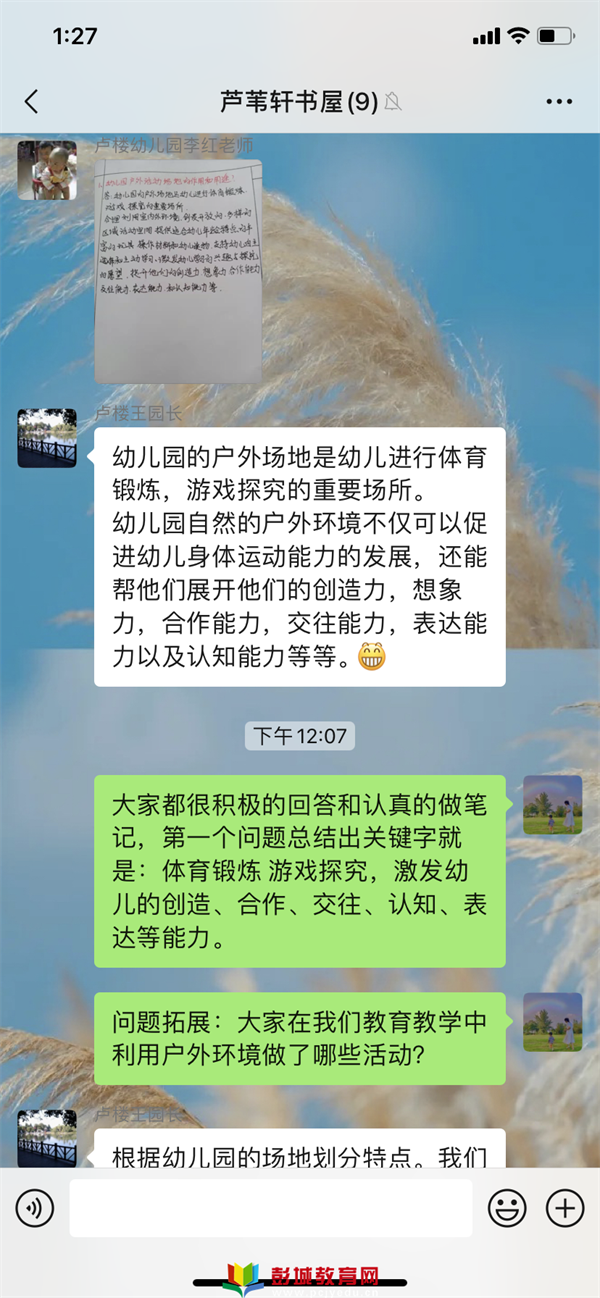This screenshot has width=600, height=1298.
Task: Open the emoji sticker panel
Action: (507, 1209)
